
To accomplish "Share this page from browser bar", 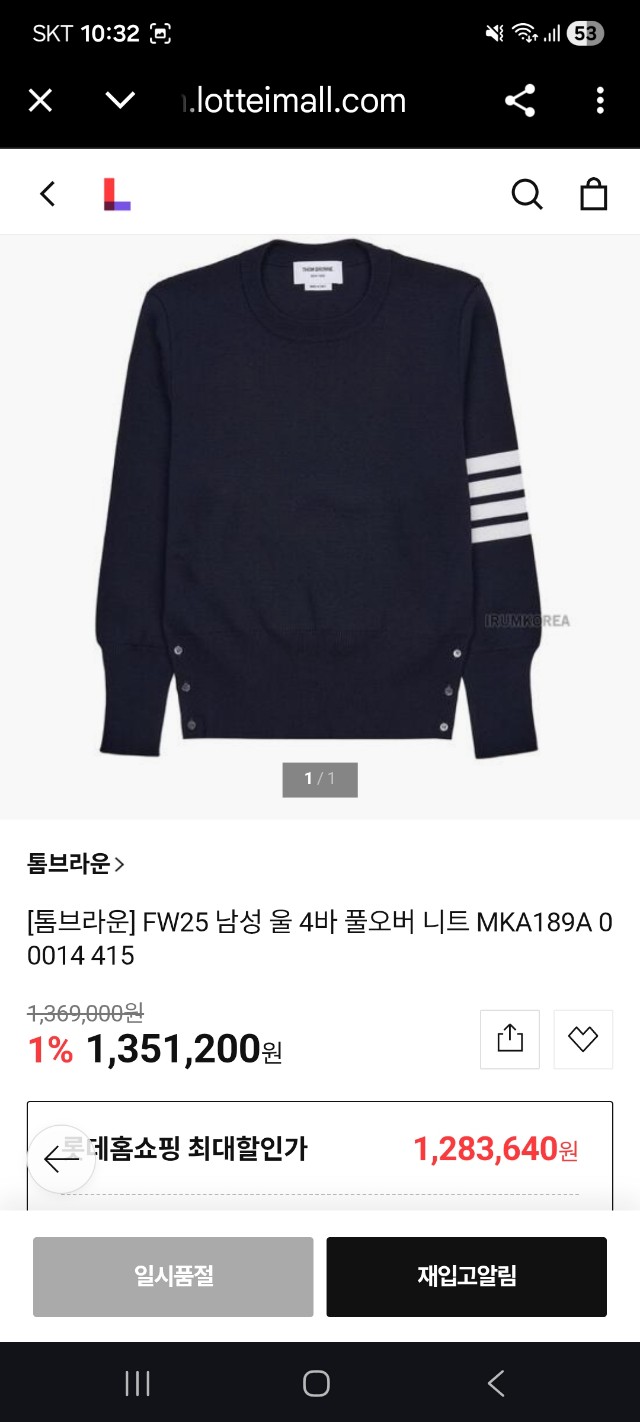I will tap(520, 100).
